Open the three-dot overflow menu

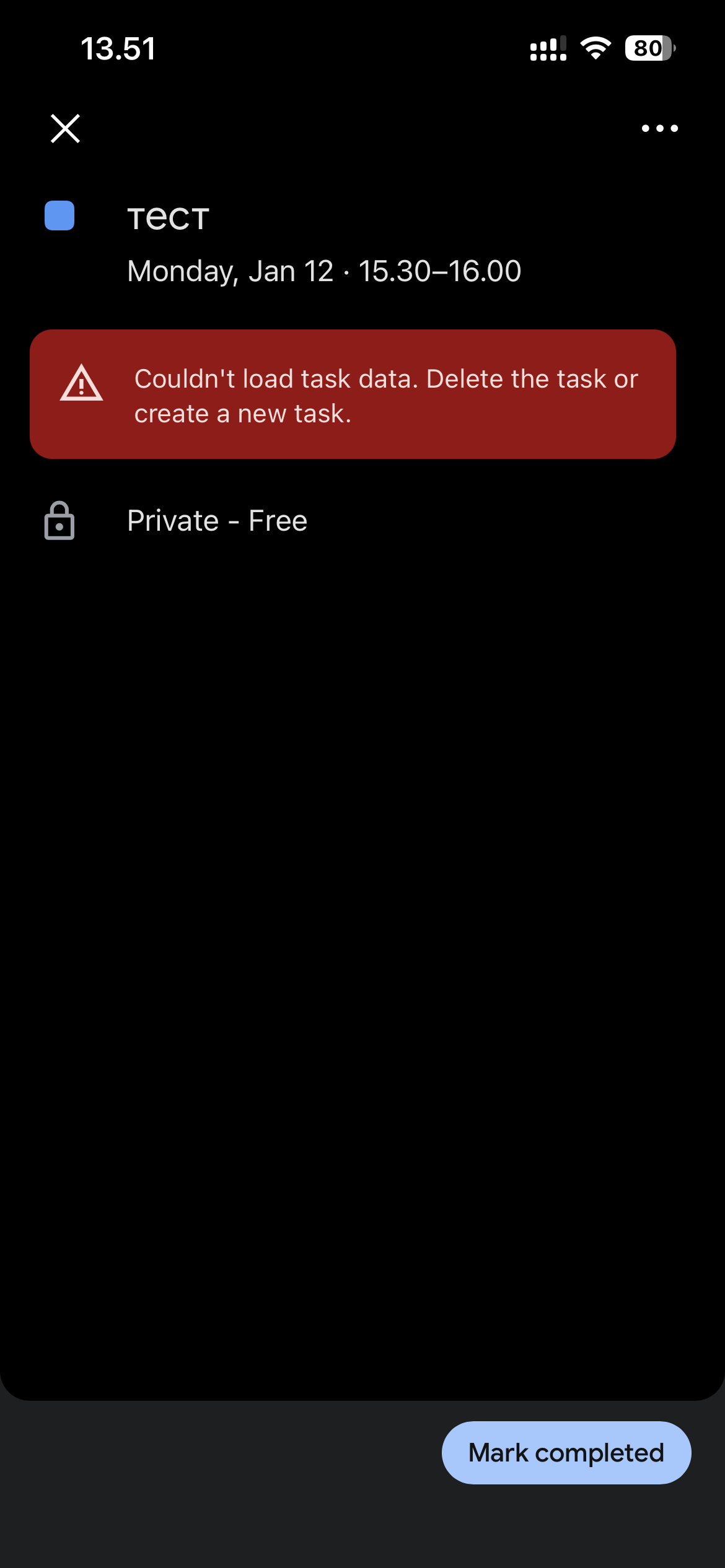[659, 128]
